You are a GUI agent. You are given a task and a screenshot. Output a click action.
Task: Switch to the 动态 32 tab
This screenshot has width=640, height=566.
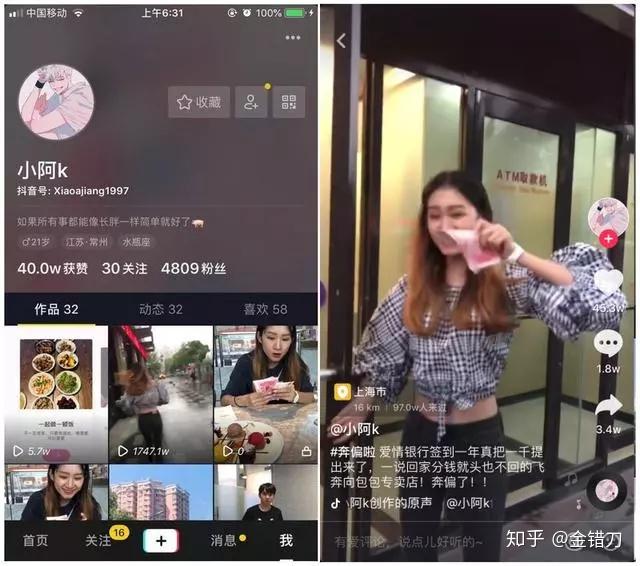(x=160, y=310)
